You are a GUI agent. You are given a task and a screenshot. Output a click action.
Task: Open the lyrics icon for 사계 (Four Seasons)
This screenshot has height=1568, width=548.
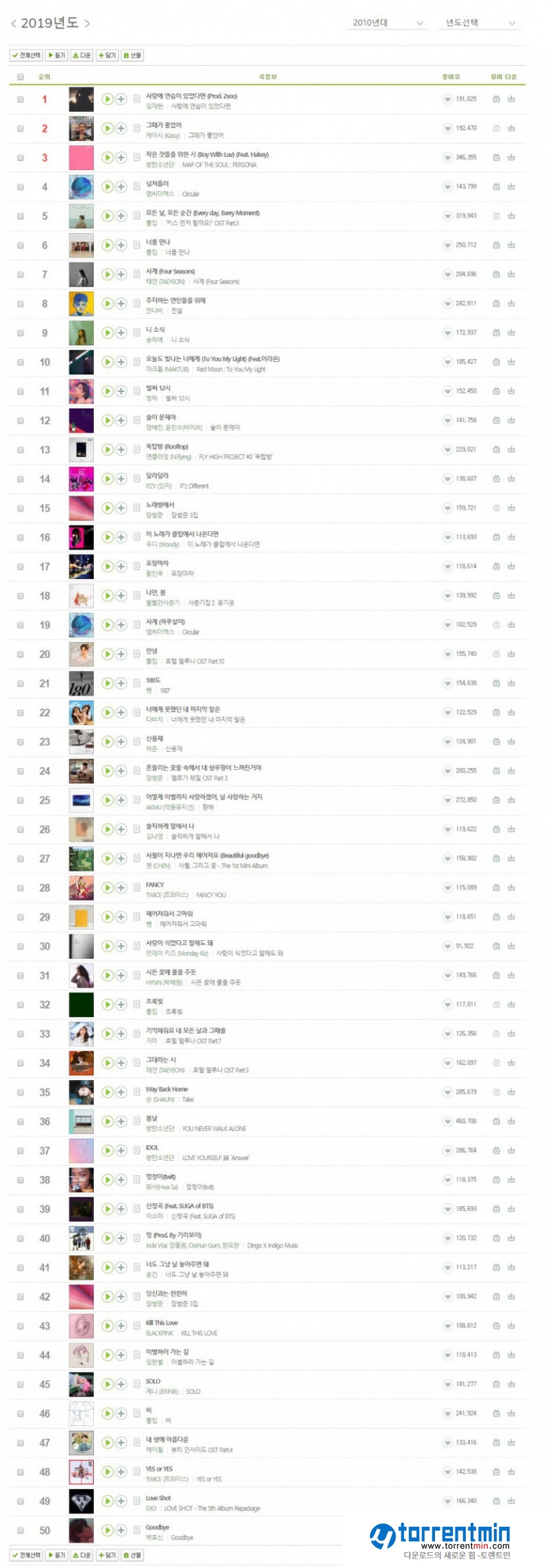point(137,274)
